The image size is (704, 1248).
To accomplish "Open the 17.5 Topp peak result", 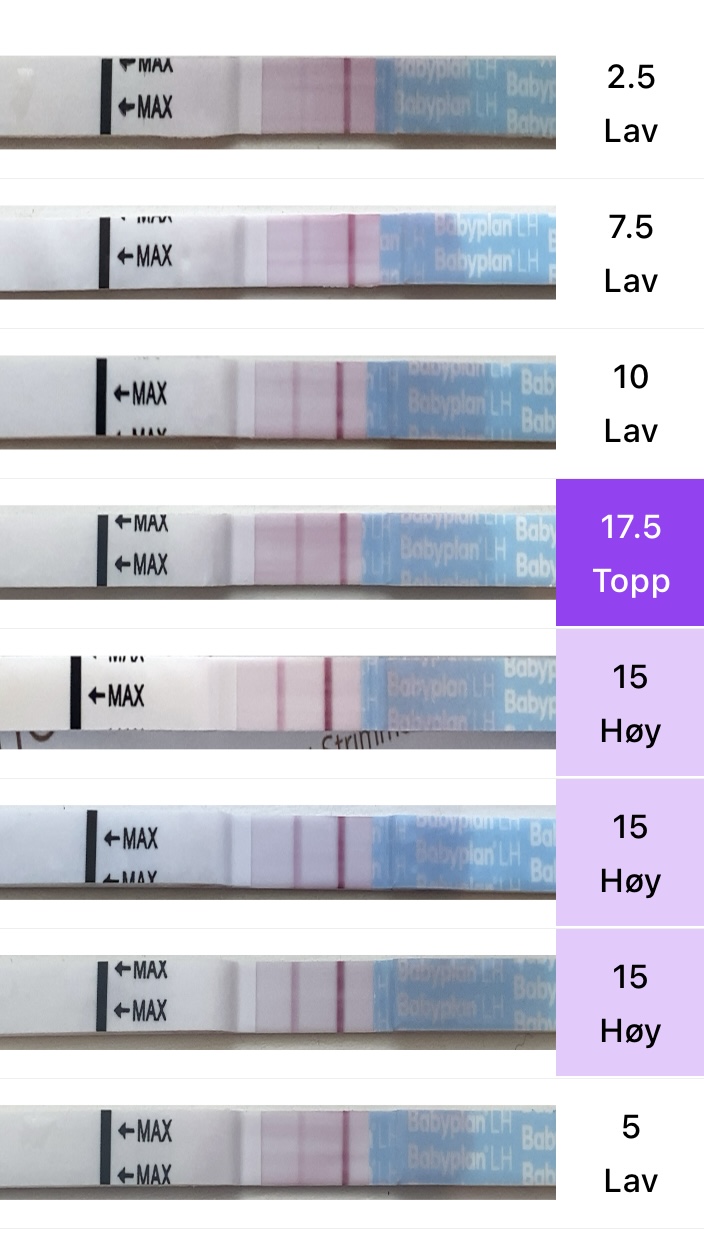I will point(630,553).
